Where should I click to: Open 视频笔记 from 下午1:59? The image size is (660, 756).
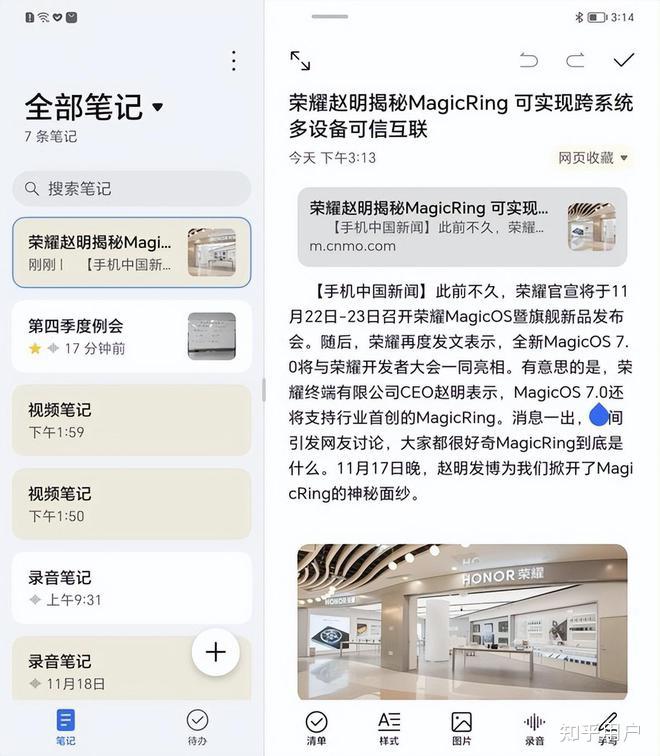(131, 420)
